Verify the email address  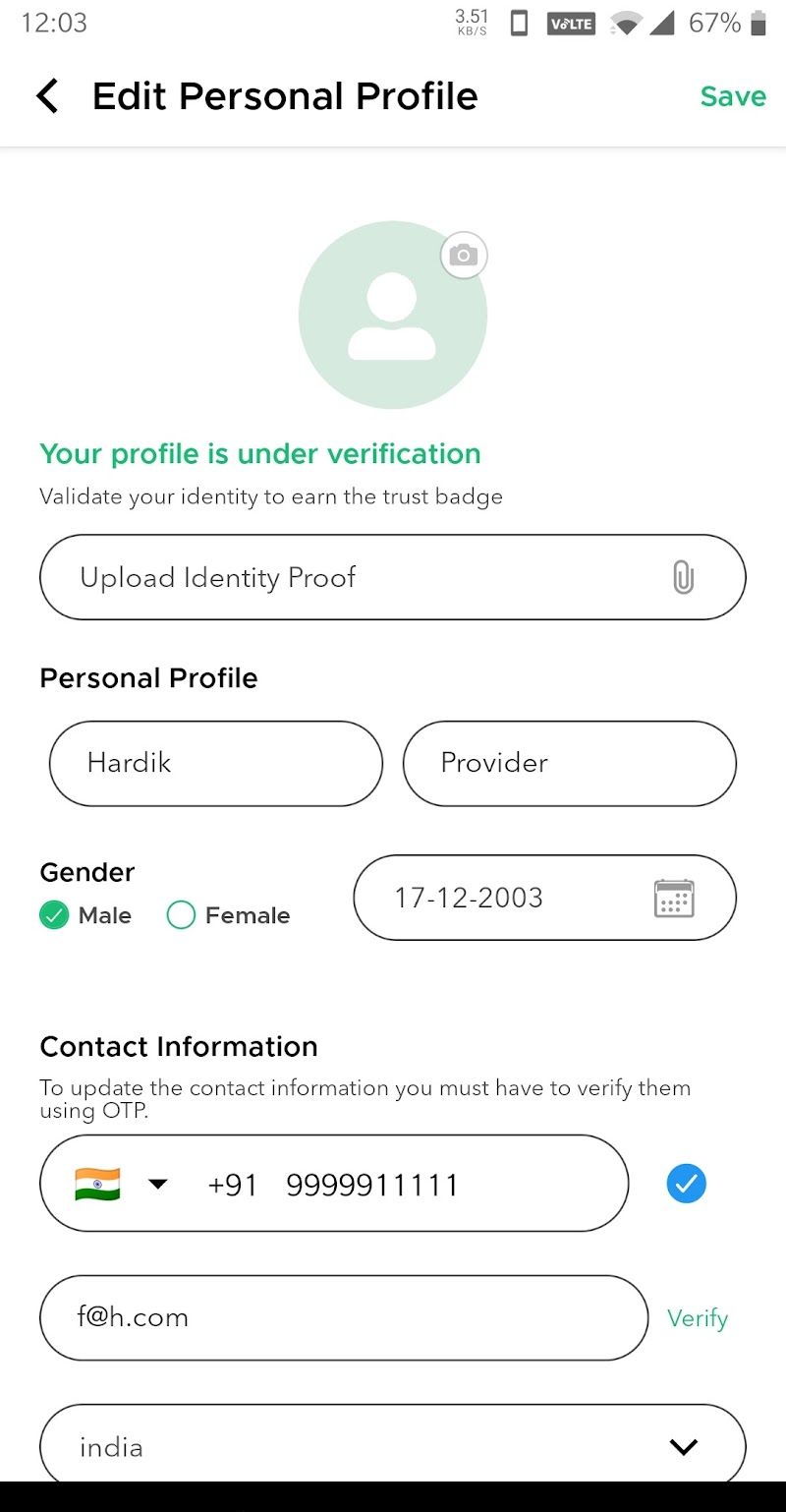point(698,1318)
